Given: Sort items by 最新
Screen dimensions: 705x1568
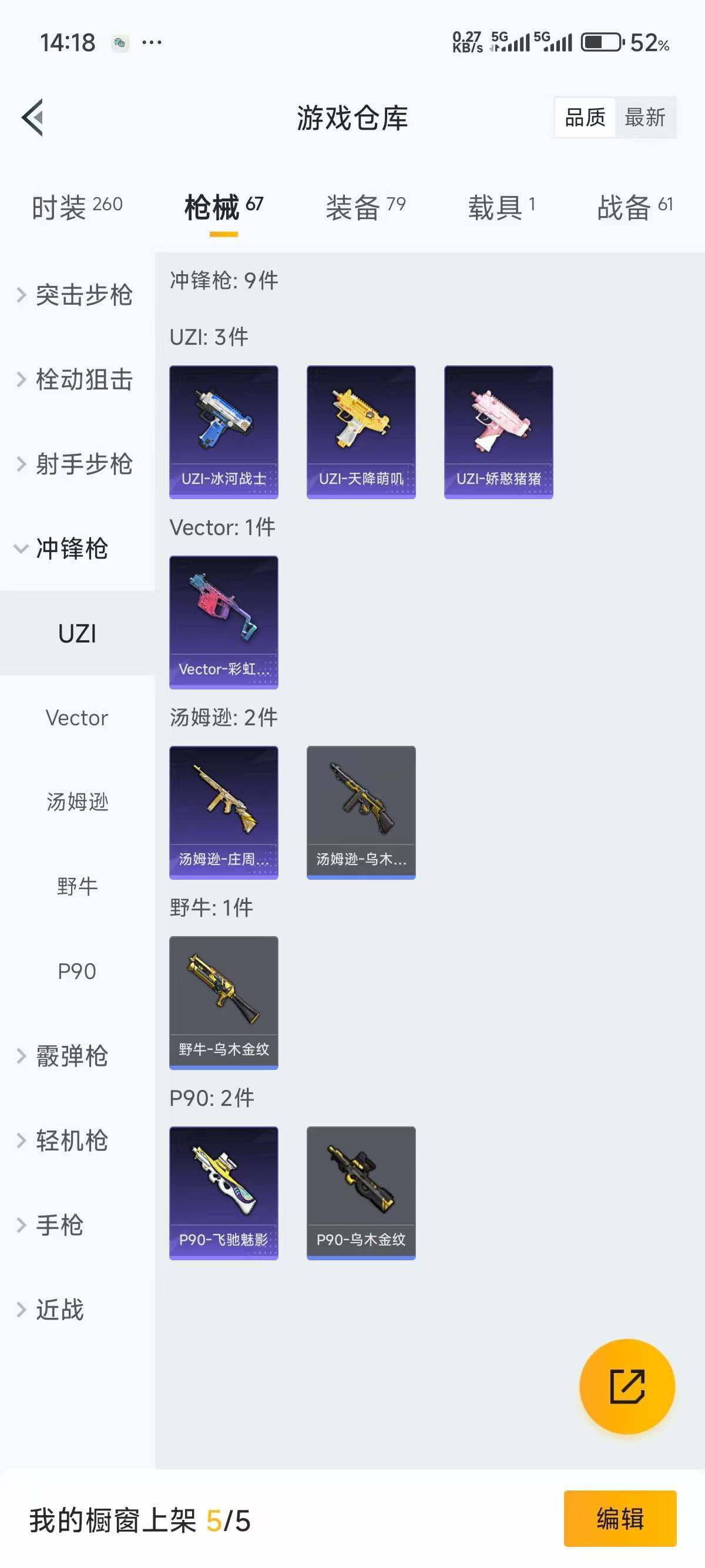Looking at the screenshot, I should coord(644,117).
